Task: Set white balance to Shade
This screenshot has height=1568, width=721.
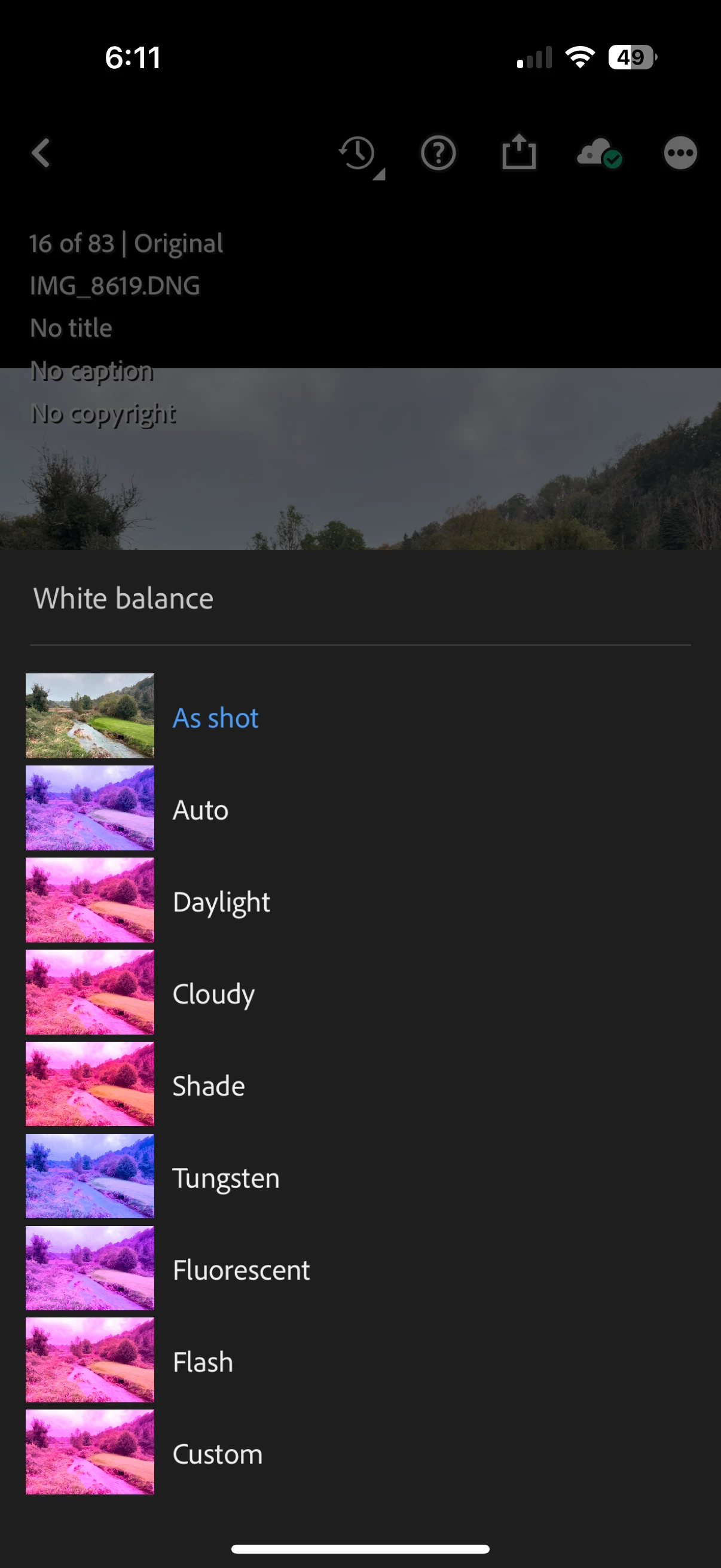Action: pyautogui.click(x=208, y=1085)
